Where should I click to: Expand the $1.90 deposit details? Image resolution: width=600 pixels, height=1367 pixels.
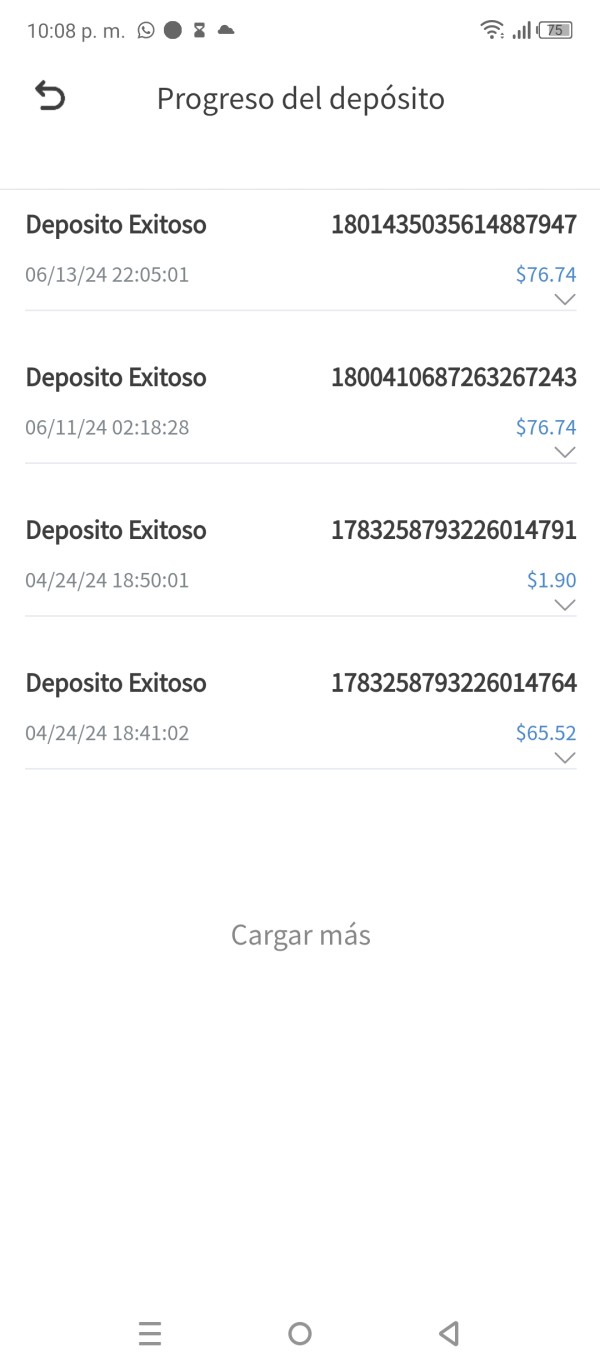pyautogui.click(x=564, y=605)
